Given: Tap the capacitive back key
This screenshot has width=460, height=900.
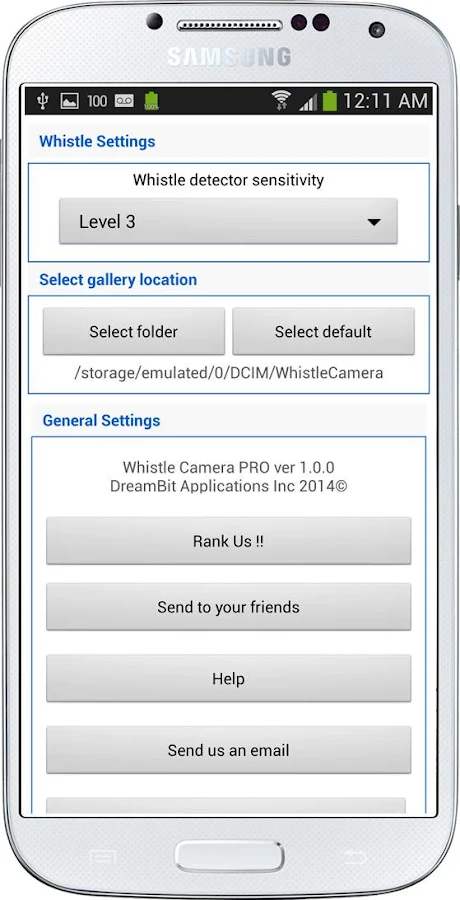Looking at the screenshot, I should pos(355,858).
